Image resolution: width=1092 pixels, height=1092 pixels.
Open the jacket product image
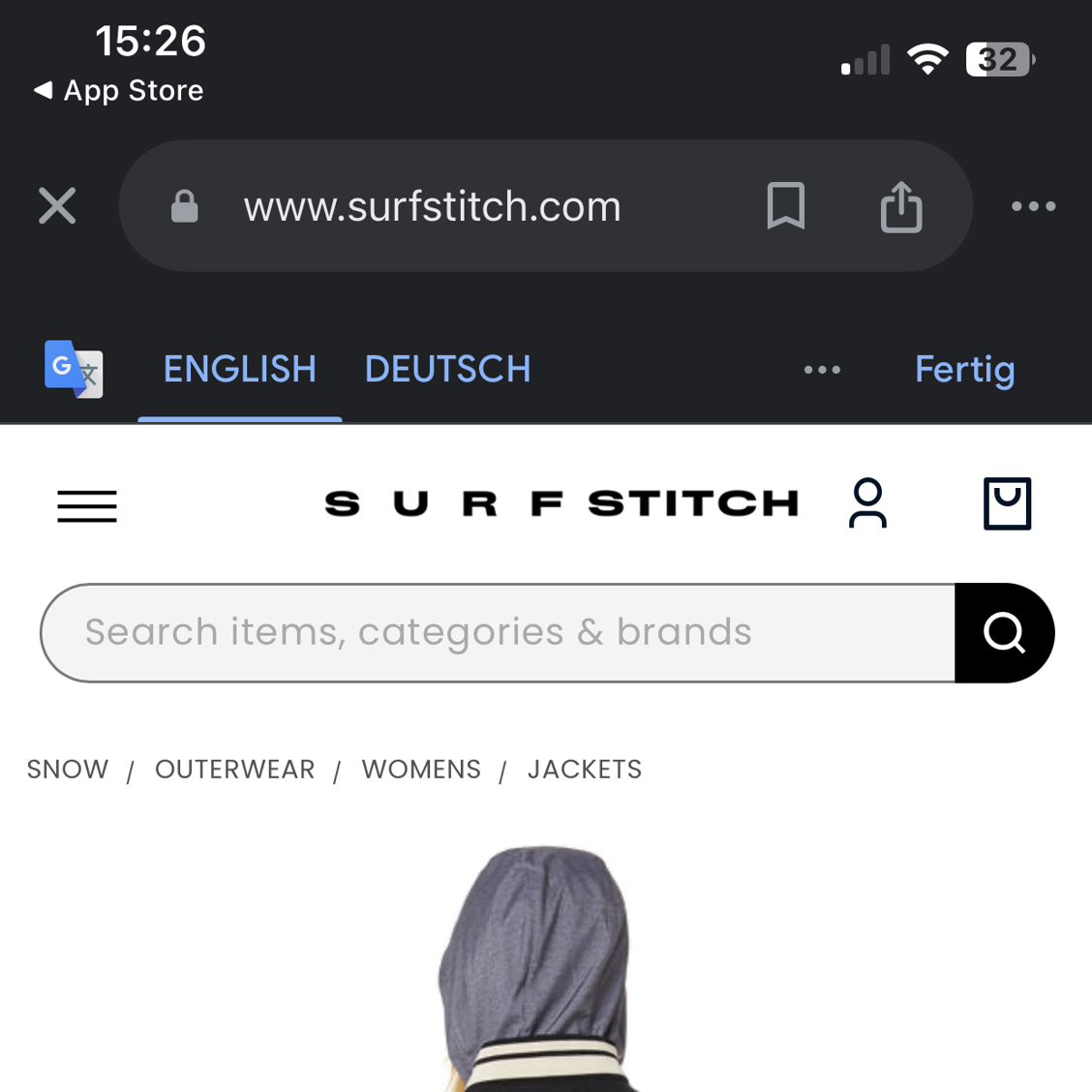(x=542, y=968)
